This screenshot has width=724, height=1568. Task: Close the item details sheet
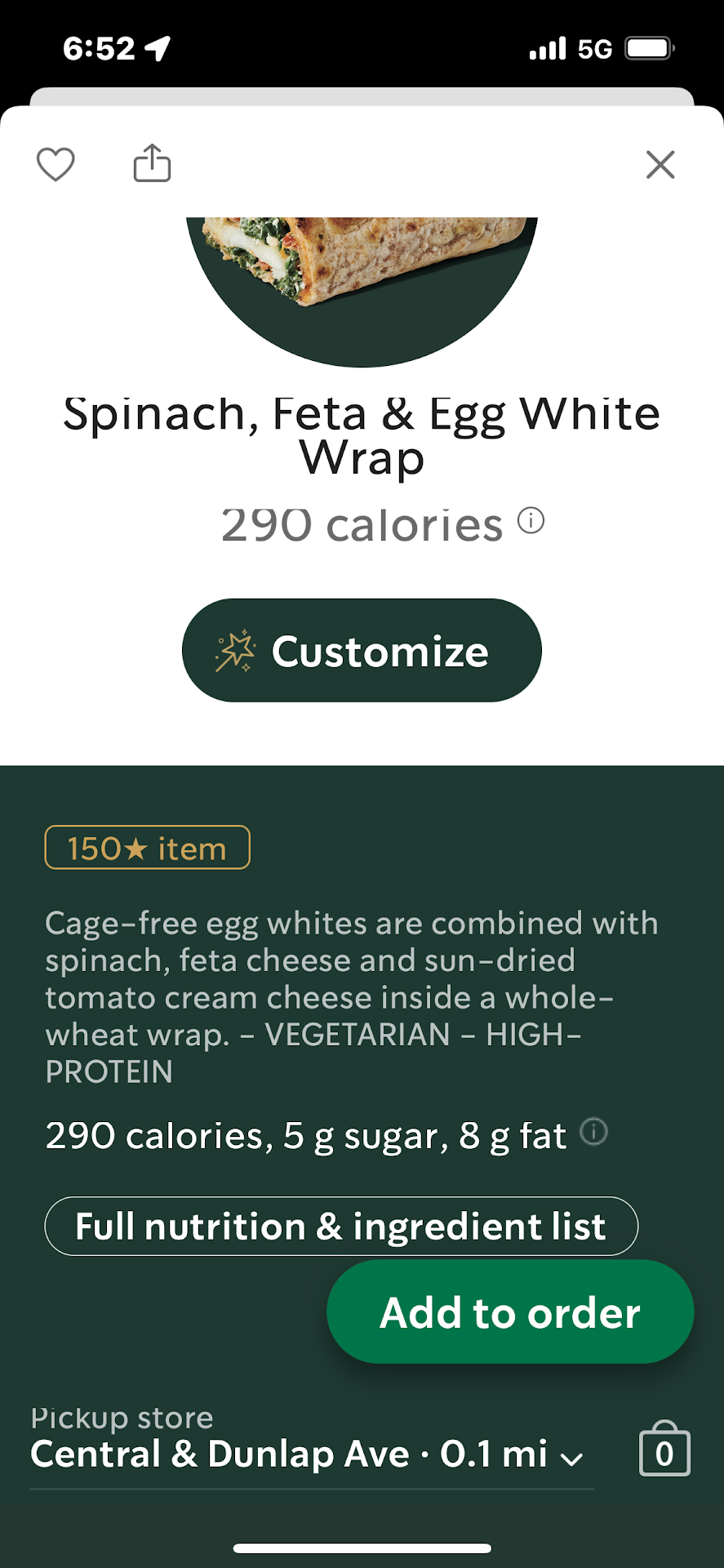tap(660, 164)
